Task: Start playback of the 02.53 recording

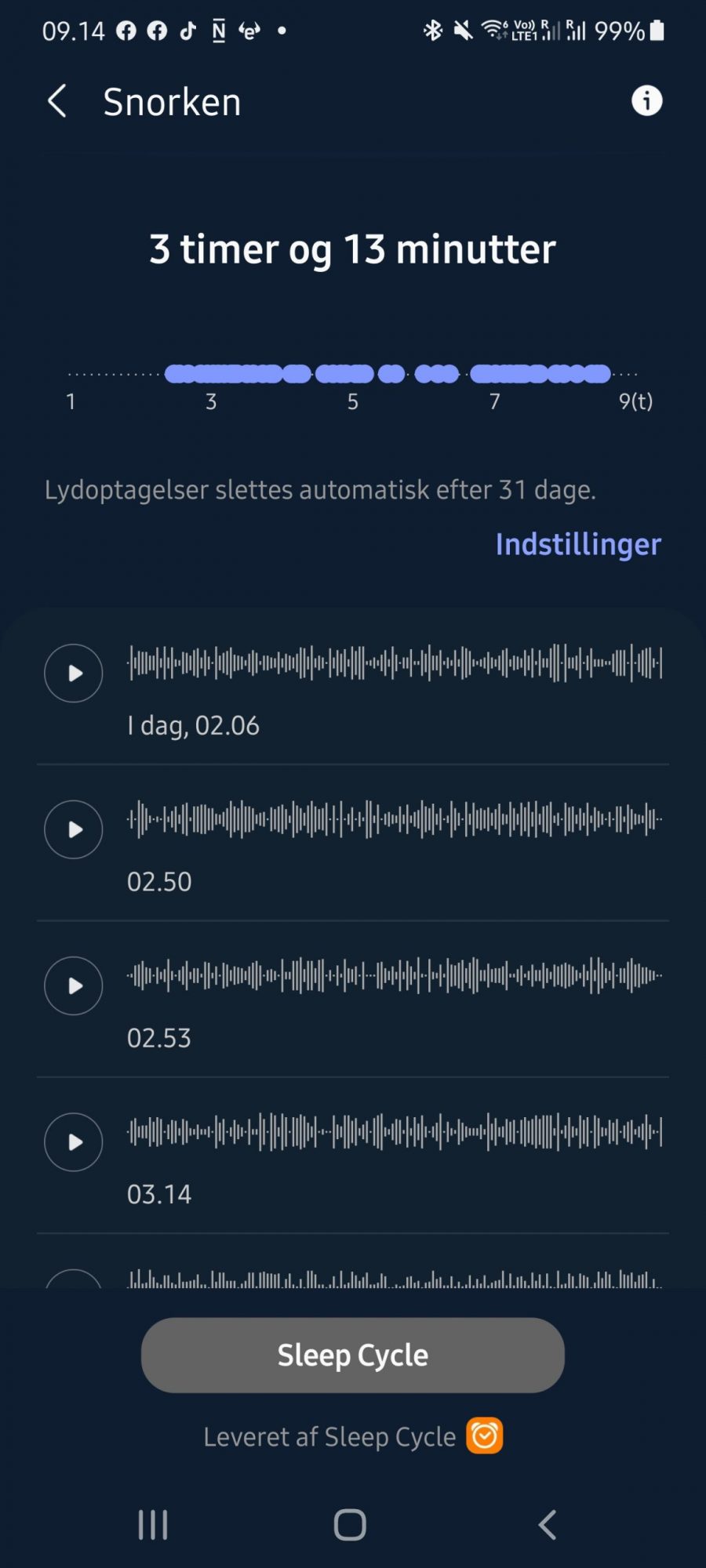Action: tap(74, 985)
